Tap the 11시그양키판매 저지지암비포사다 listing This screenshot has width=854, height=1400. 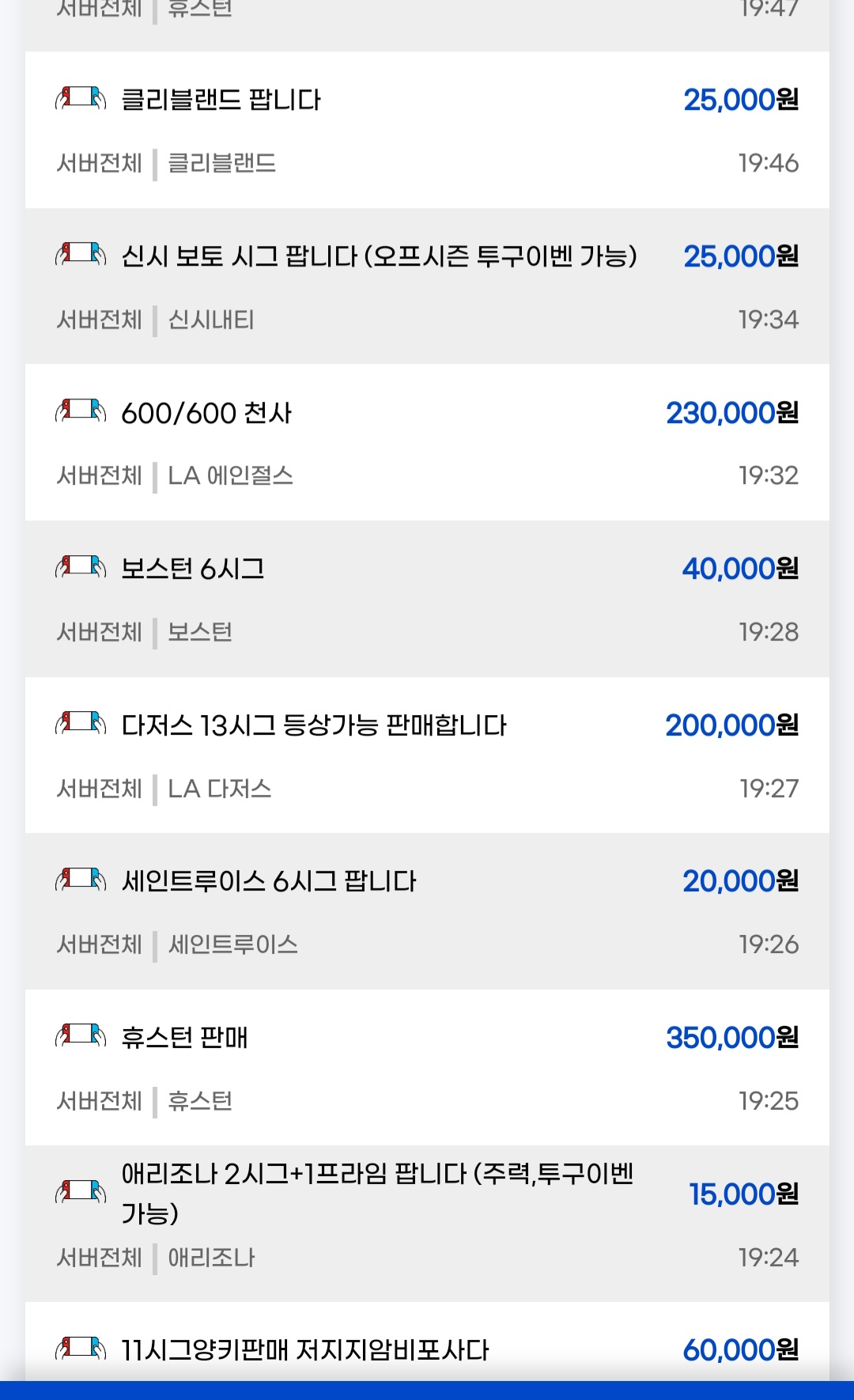point(305,1349)
